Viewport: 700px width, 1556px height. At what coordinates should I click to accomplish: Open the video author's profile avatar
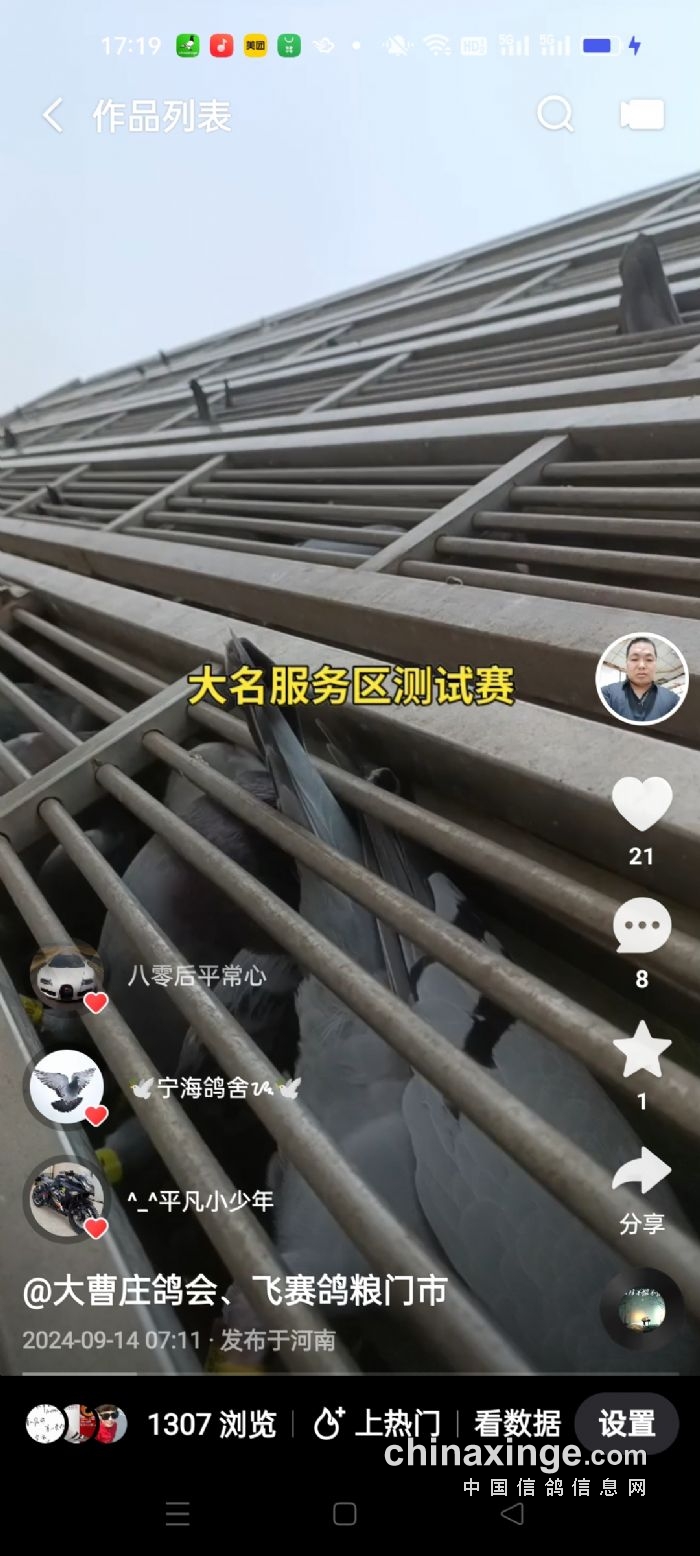coord(641,678)
